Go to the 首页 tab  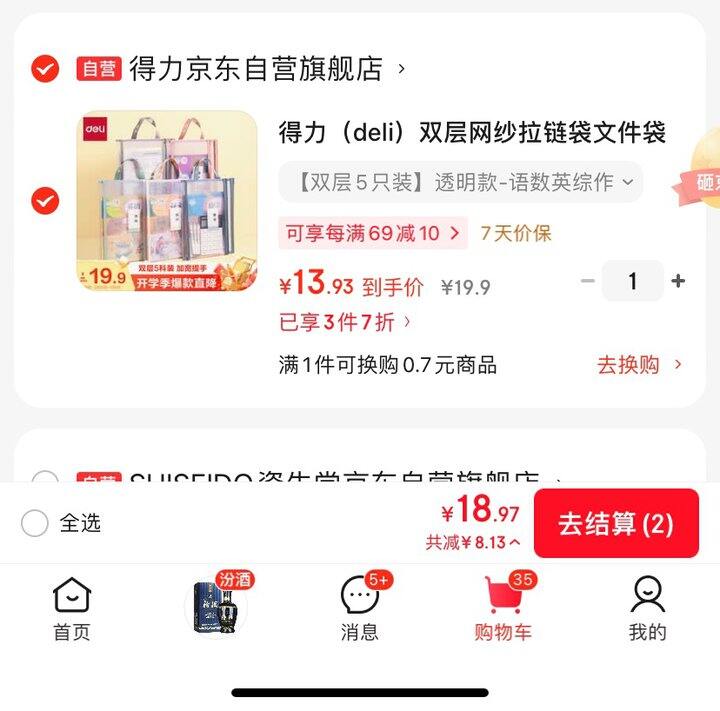tap(72, 608)
